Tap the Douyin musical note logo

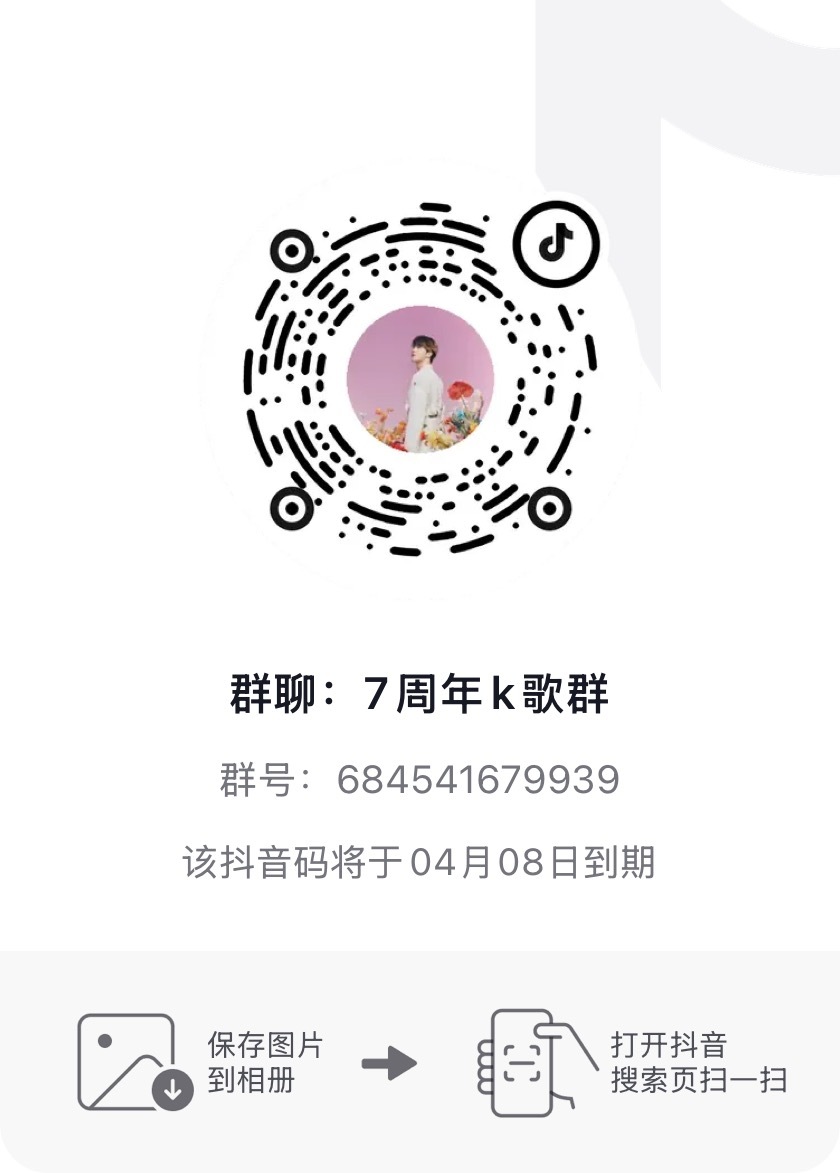point(557,240)
